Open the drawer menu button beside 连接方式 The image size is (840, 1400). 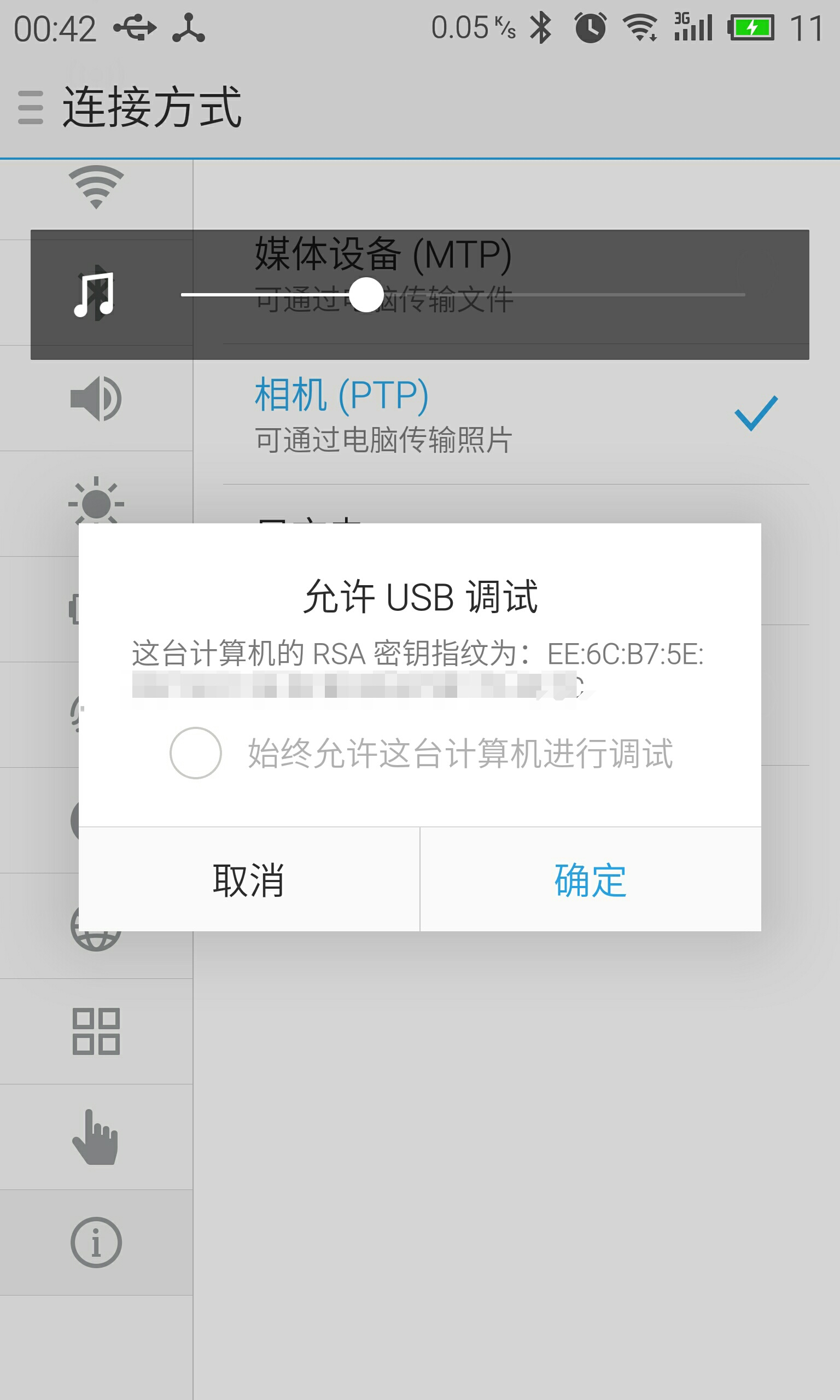pyautogui.click(x=31, y=107)
